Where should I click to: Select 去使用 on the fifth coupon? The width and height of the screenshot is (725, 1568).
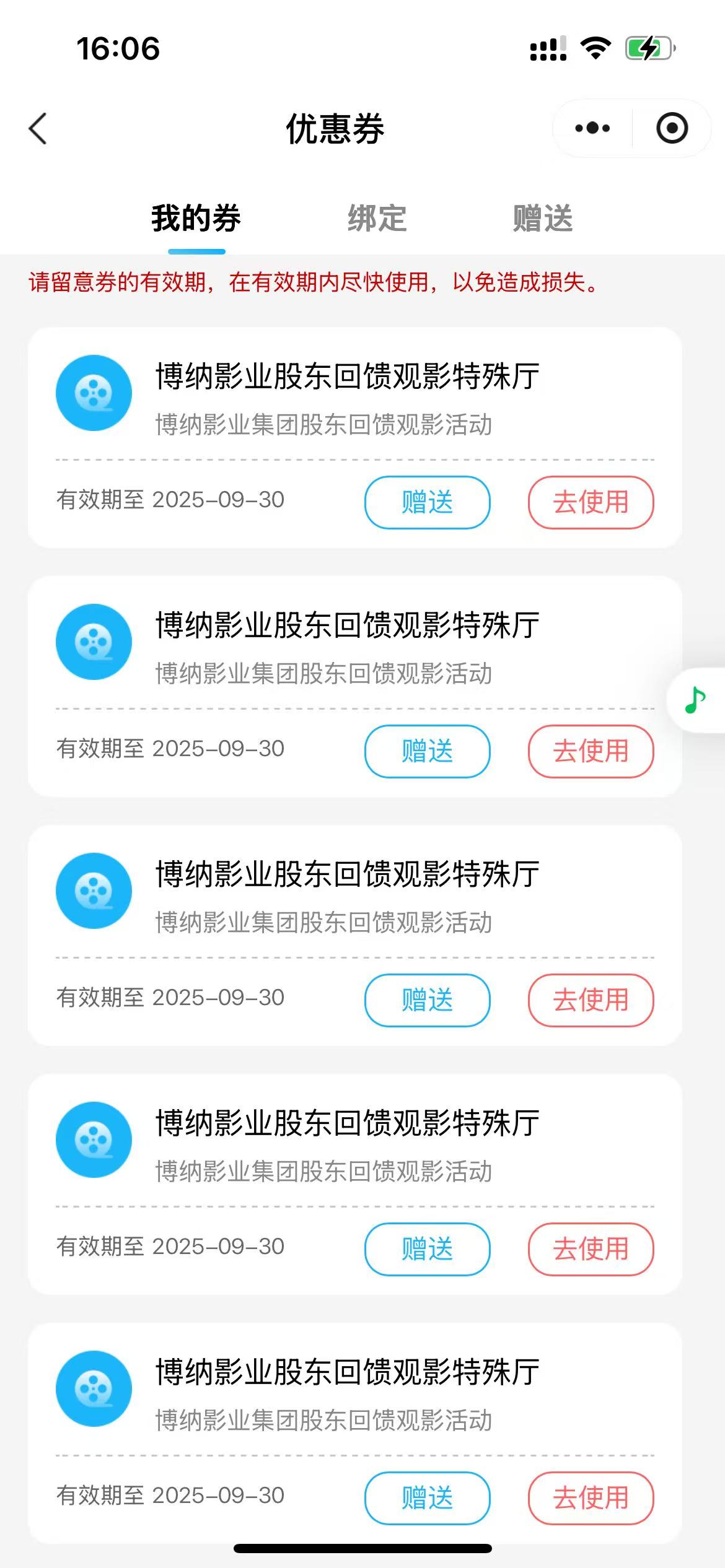591,1498
